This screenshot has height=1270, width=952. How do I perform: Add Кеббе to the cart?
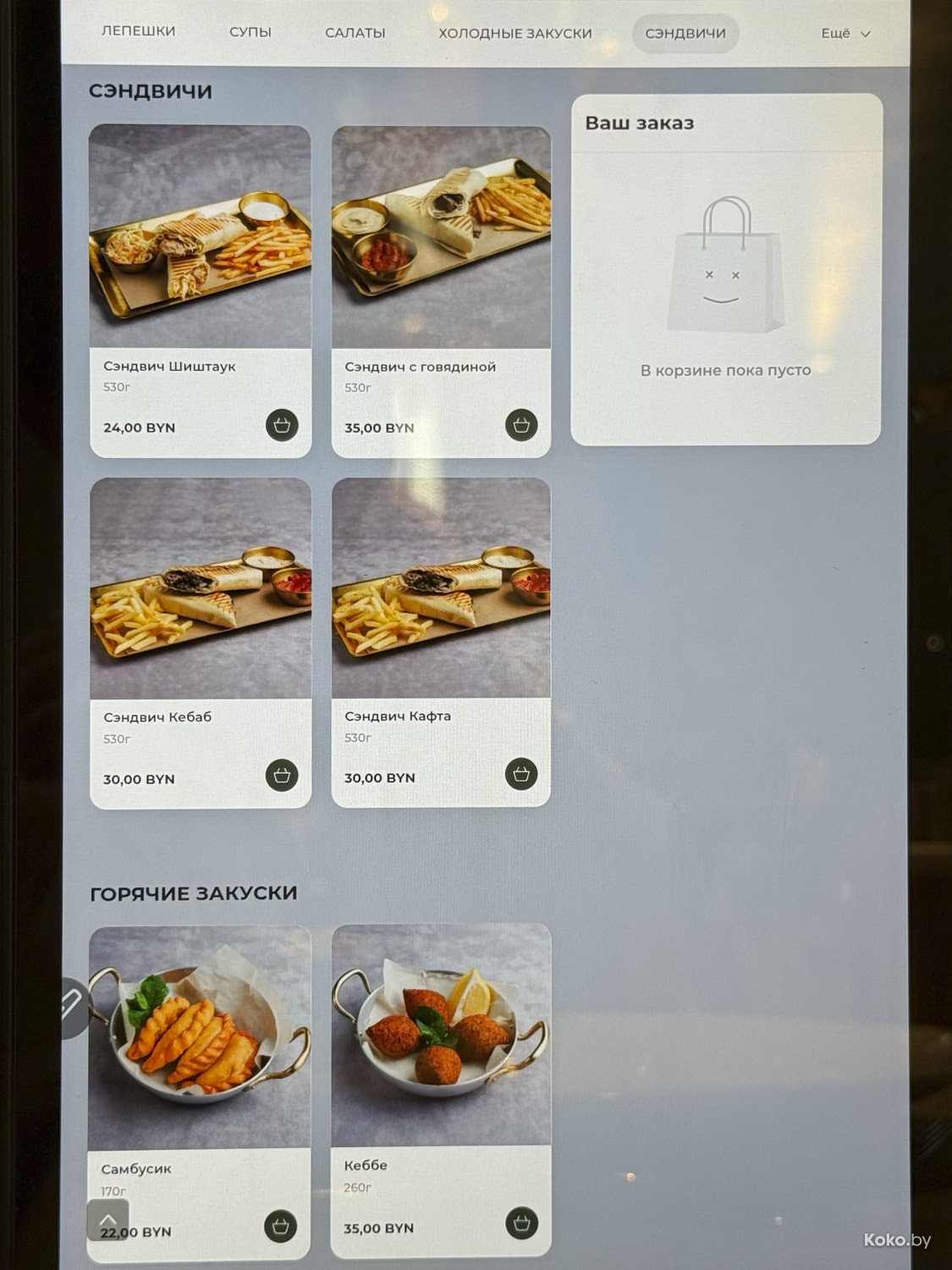(521, 1223)
